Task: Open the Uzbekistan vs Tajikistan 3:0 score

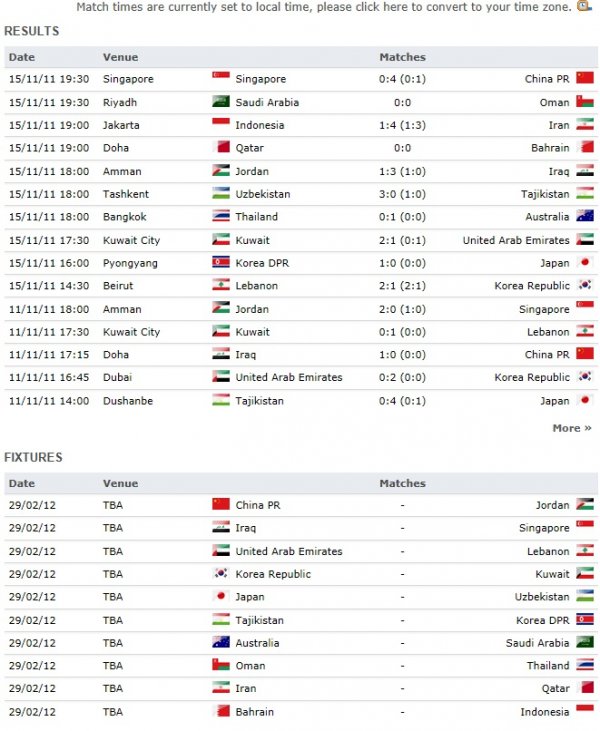Action: pos(402,194)
